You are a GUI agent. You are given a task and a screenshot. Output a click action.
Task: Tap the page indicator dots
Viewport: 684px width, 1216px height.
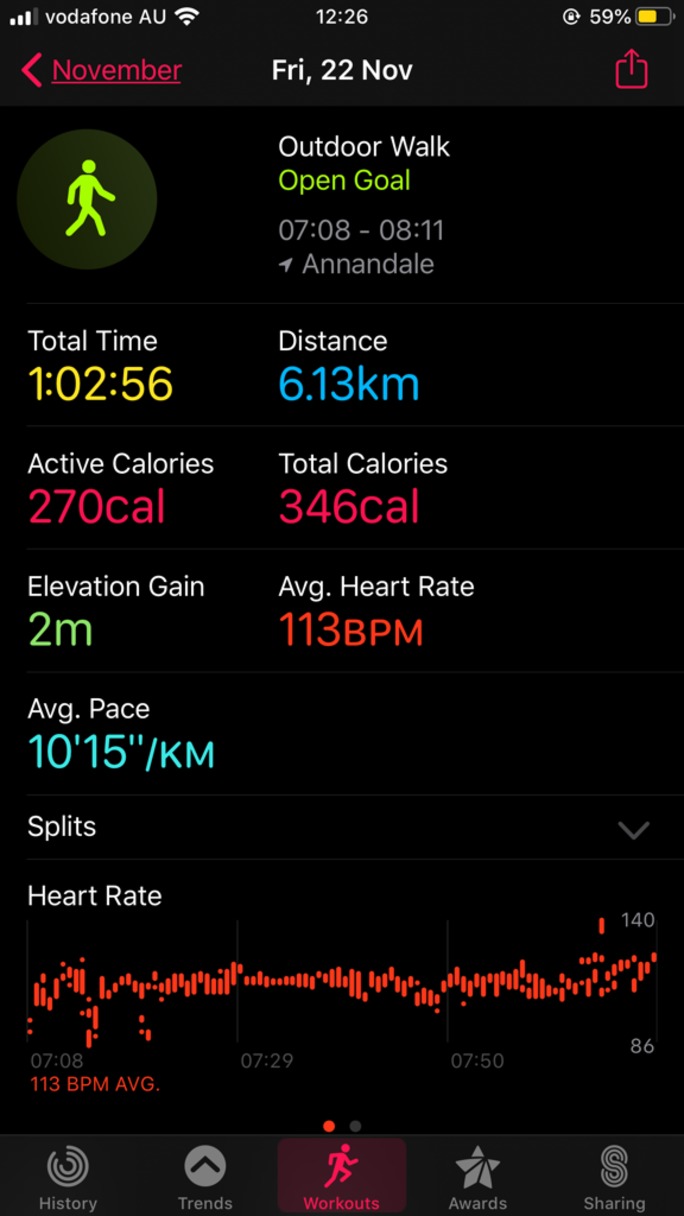tap(342, 1126)
